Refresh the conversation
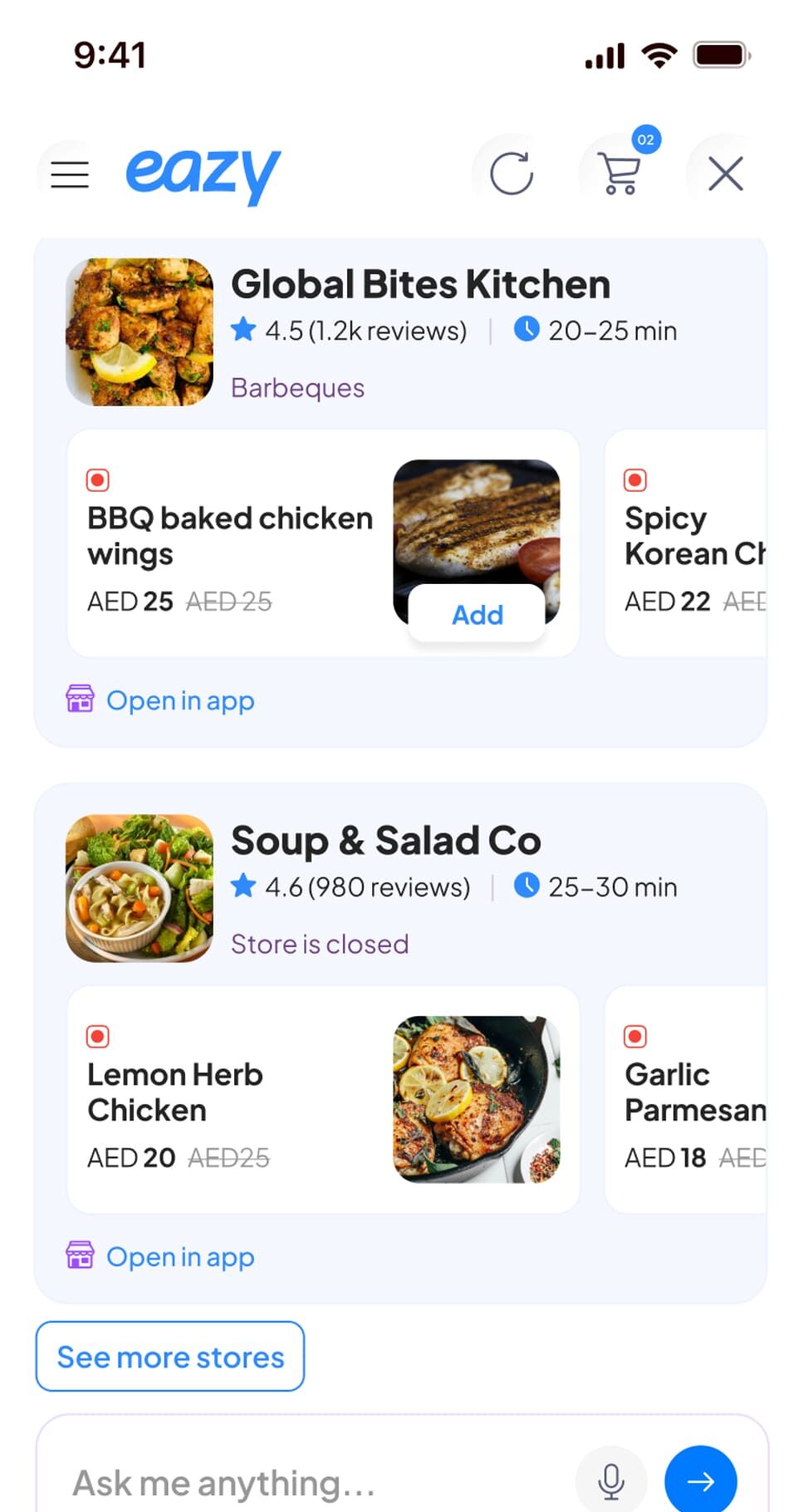 [x=511, y=174]
